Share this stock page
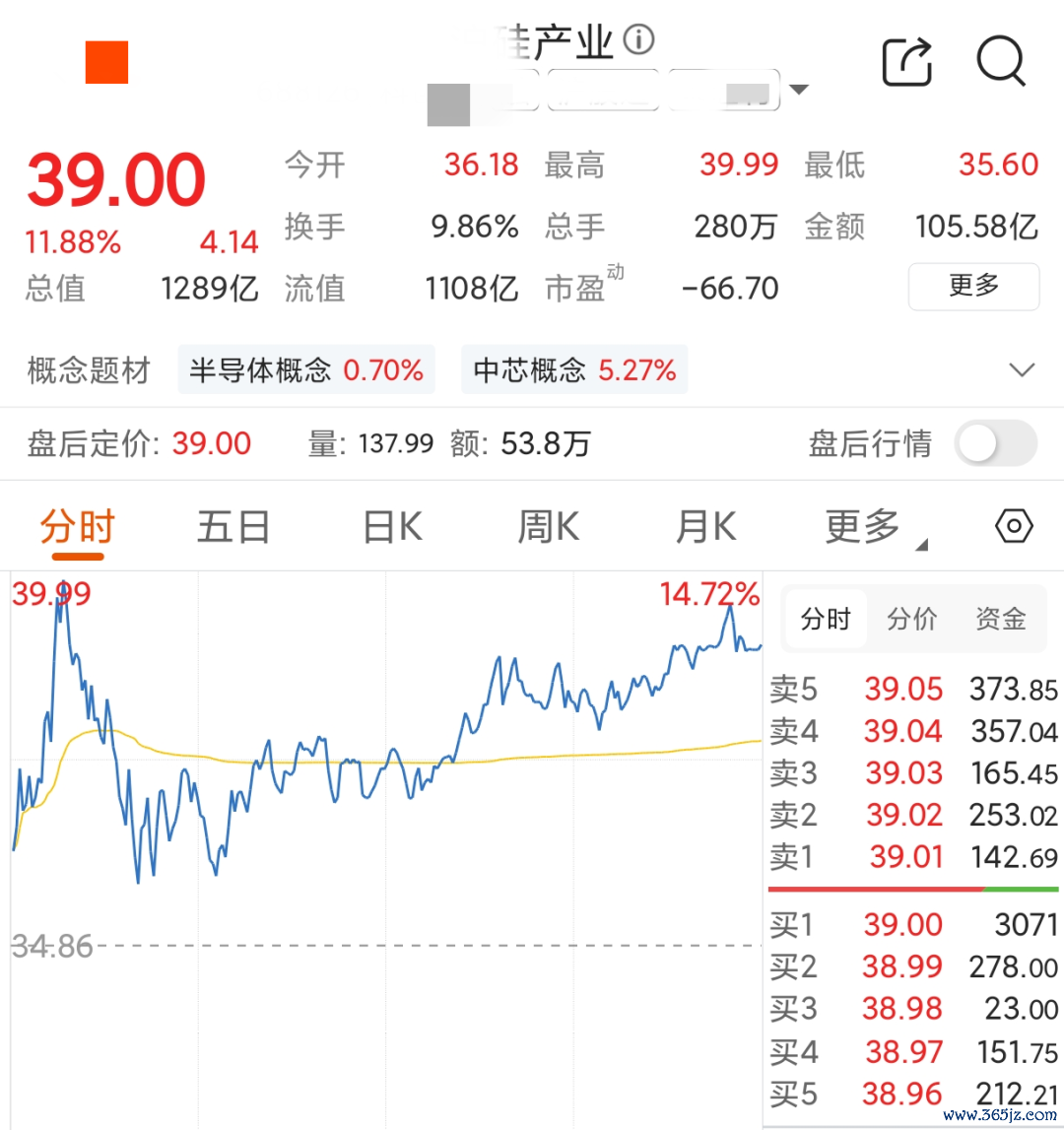 [906, 62]
